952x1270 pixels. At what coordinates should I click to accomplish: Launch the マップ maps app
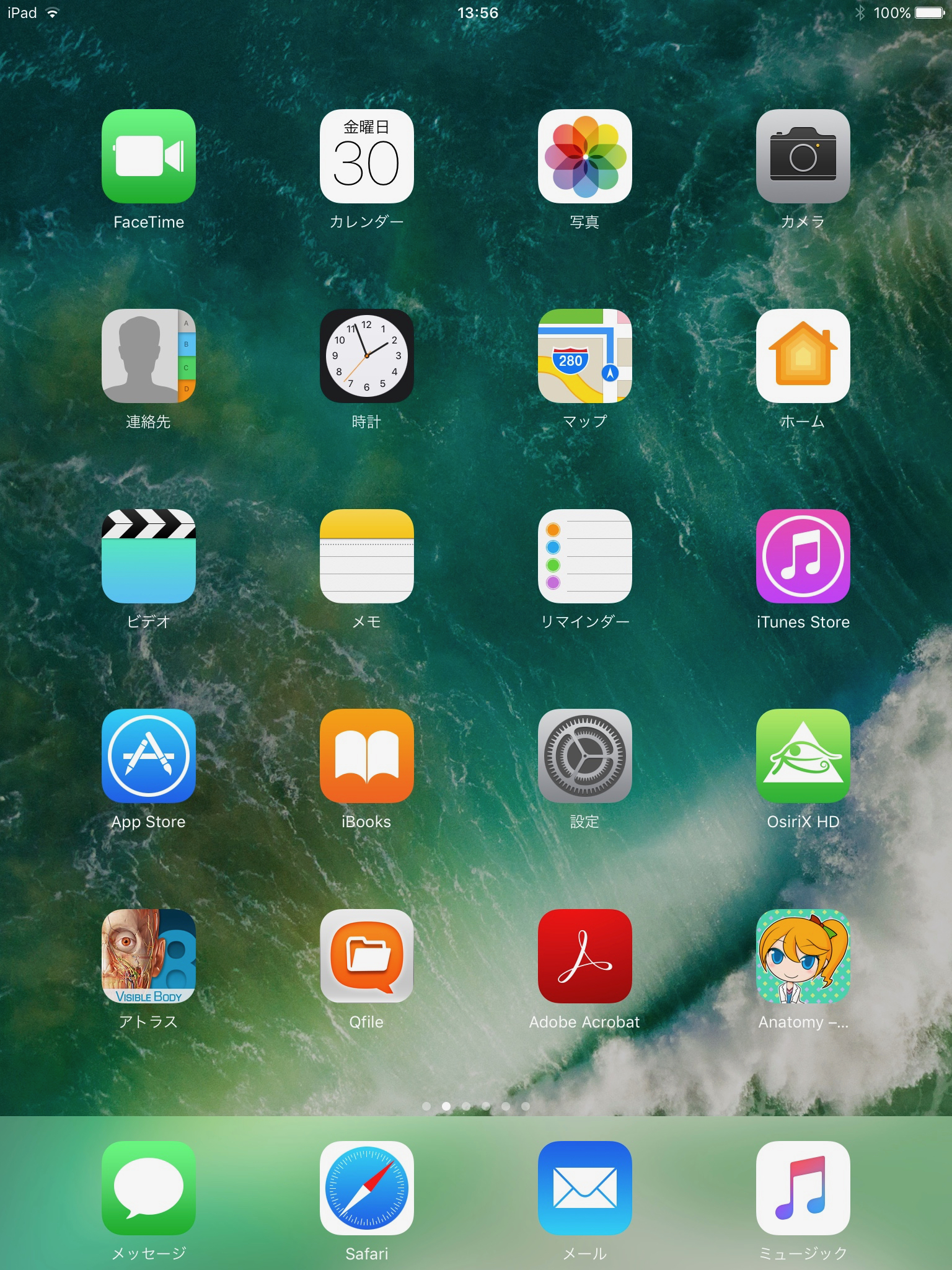tap(585, 356)
